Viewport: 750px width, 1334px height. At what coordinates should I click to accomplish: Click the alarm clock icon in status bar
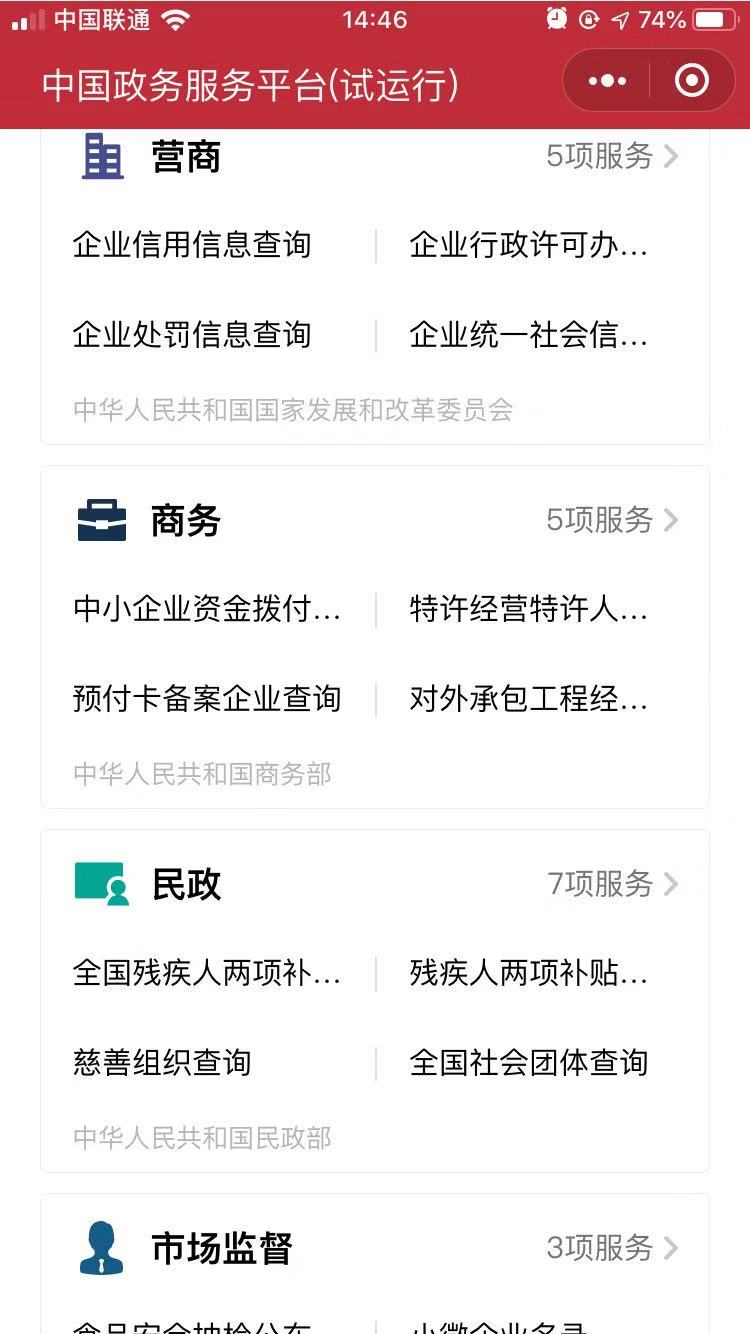557,18
